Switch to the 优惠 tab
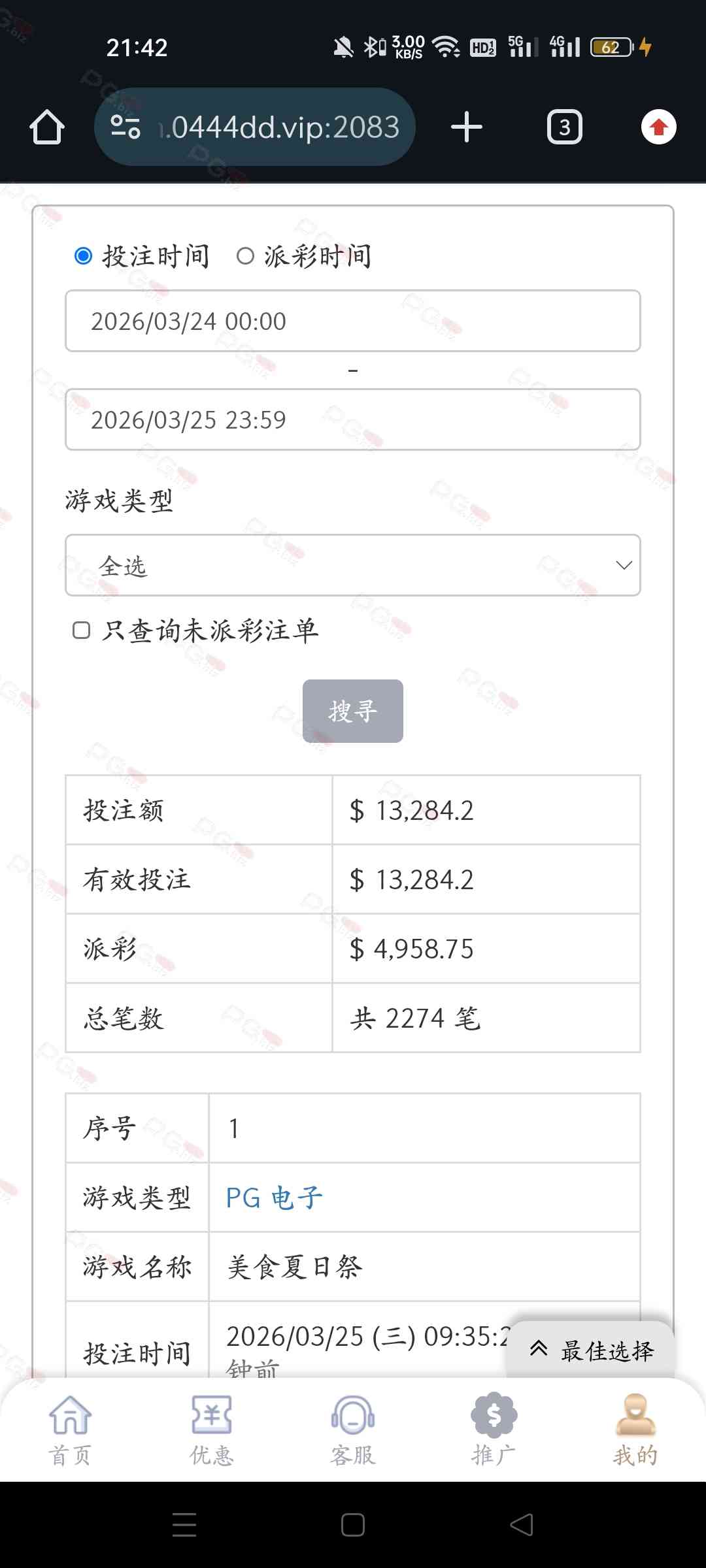The image size is (706, 1568). click(x=212, y=1429)
